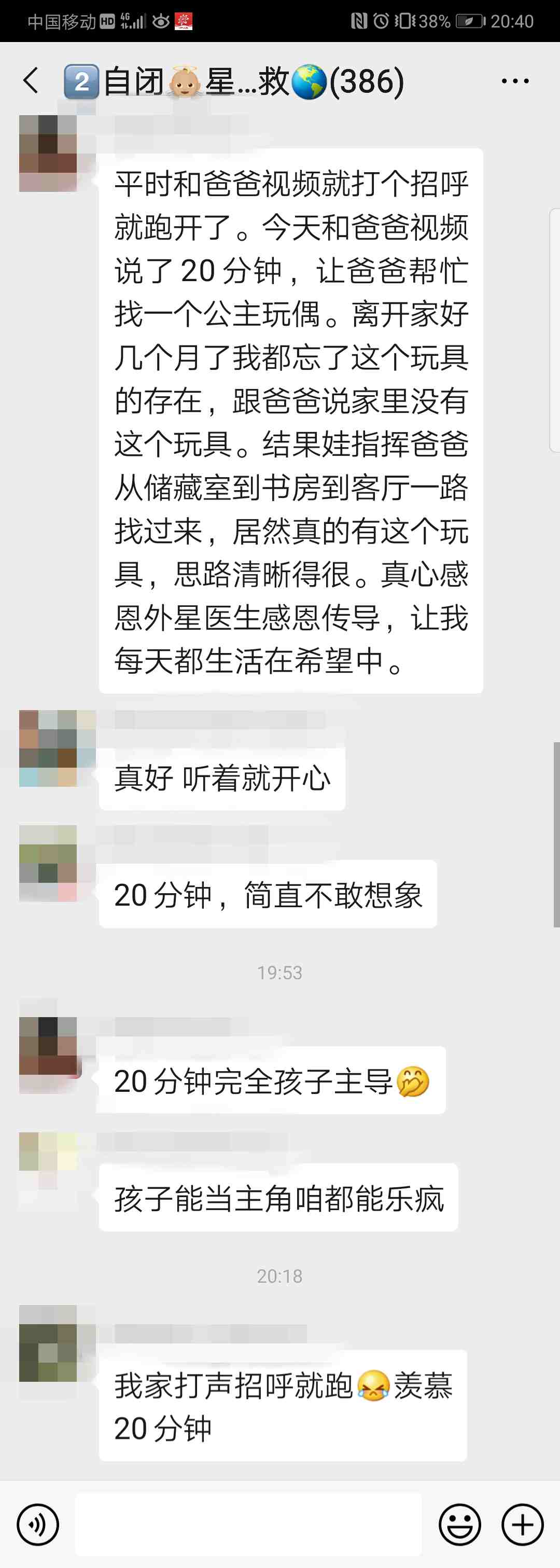Open avatar of sender of '真好 听着就开心'
Viewport: 560px width, 1568px height.
(49, 748)
